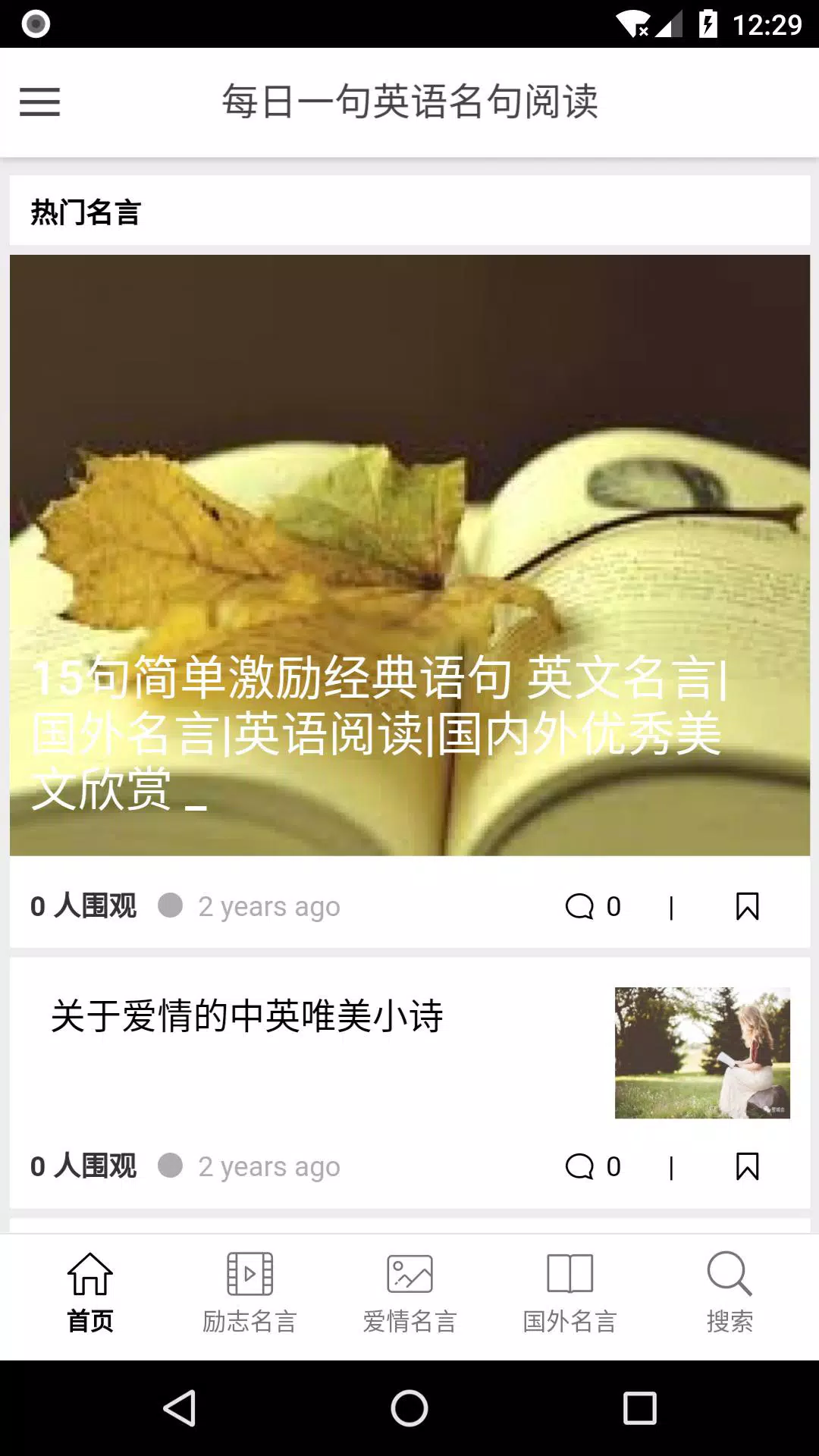The height and width of the screenshot is (1456, 819).
Task: Open comments on the 15句 motivational article
Action: (x=579, y=906)
